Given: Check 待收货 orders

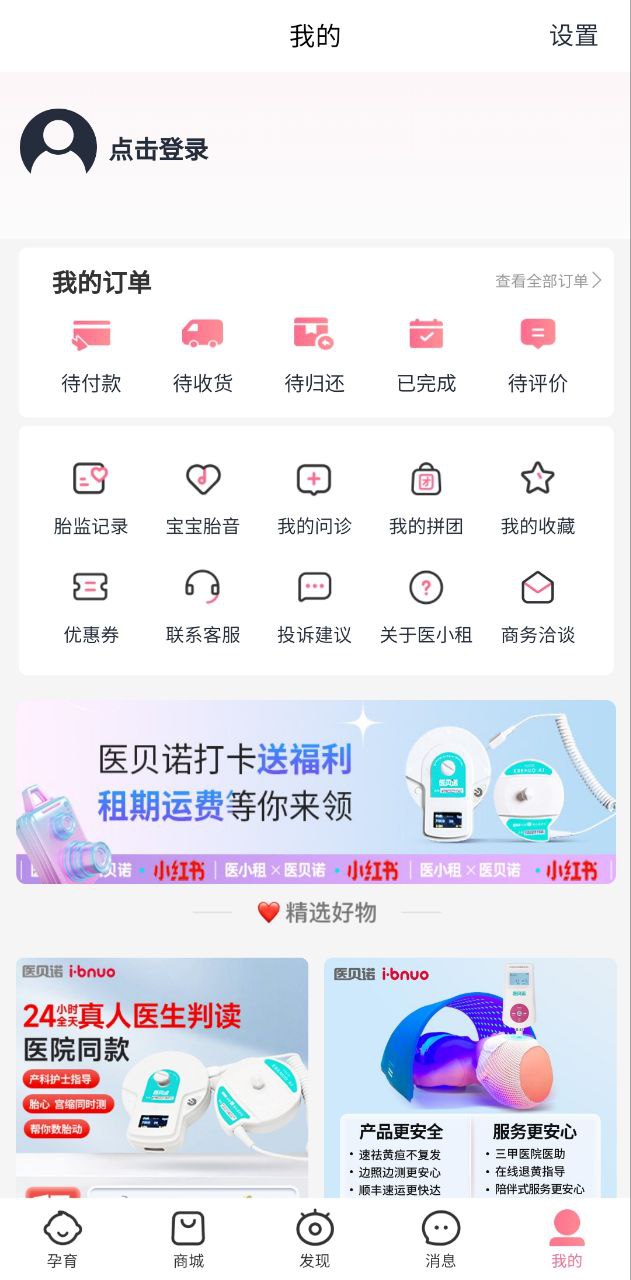Looking at the screenshot, I should (202, 355).
